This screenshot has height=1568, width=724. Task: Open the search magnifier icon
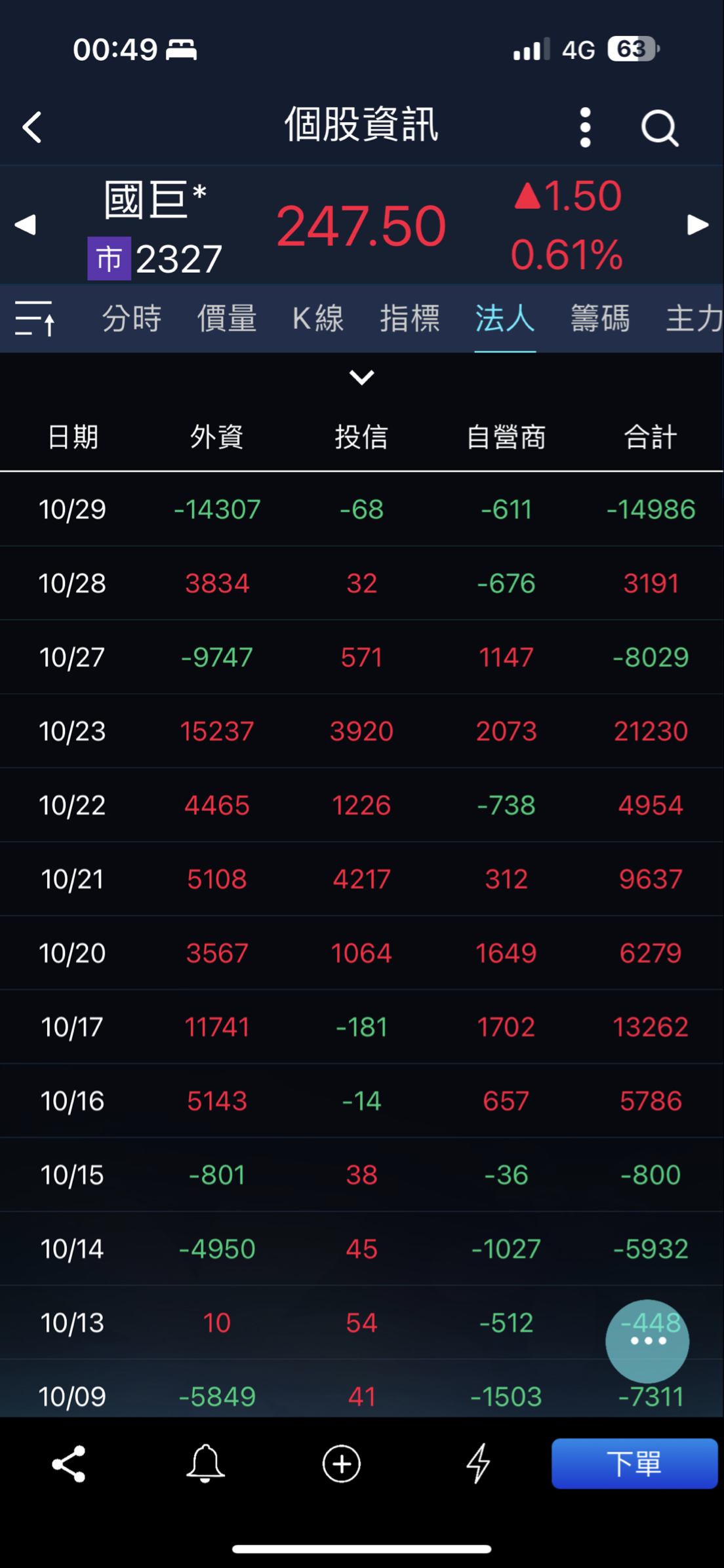coord(659,127)
